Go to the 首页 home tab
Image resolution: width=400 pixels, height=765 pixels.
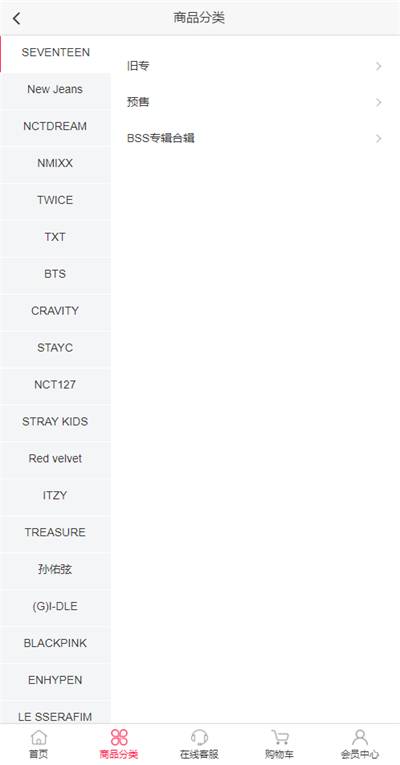39,744
